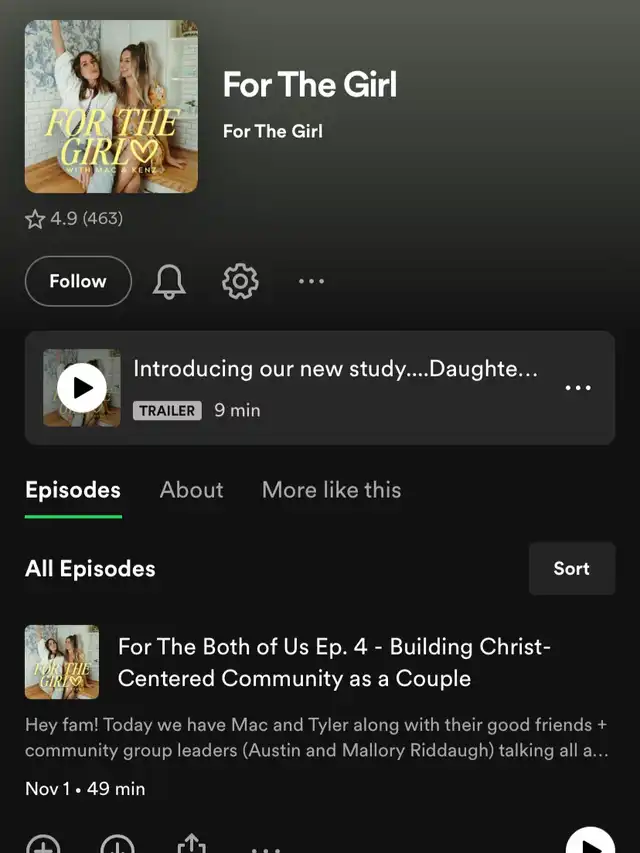
Task: Open the podcast's three-dot more options
Action: click(x=311, y=281)
